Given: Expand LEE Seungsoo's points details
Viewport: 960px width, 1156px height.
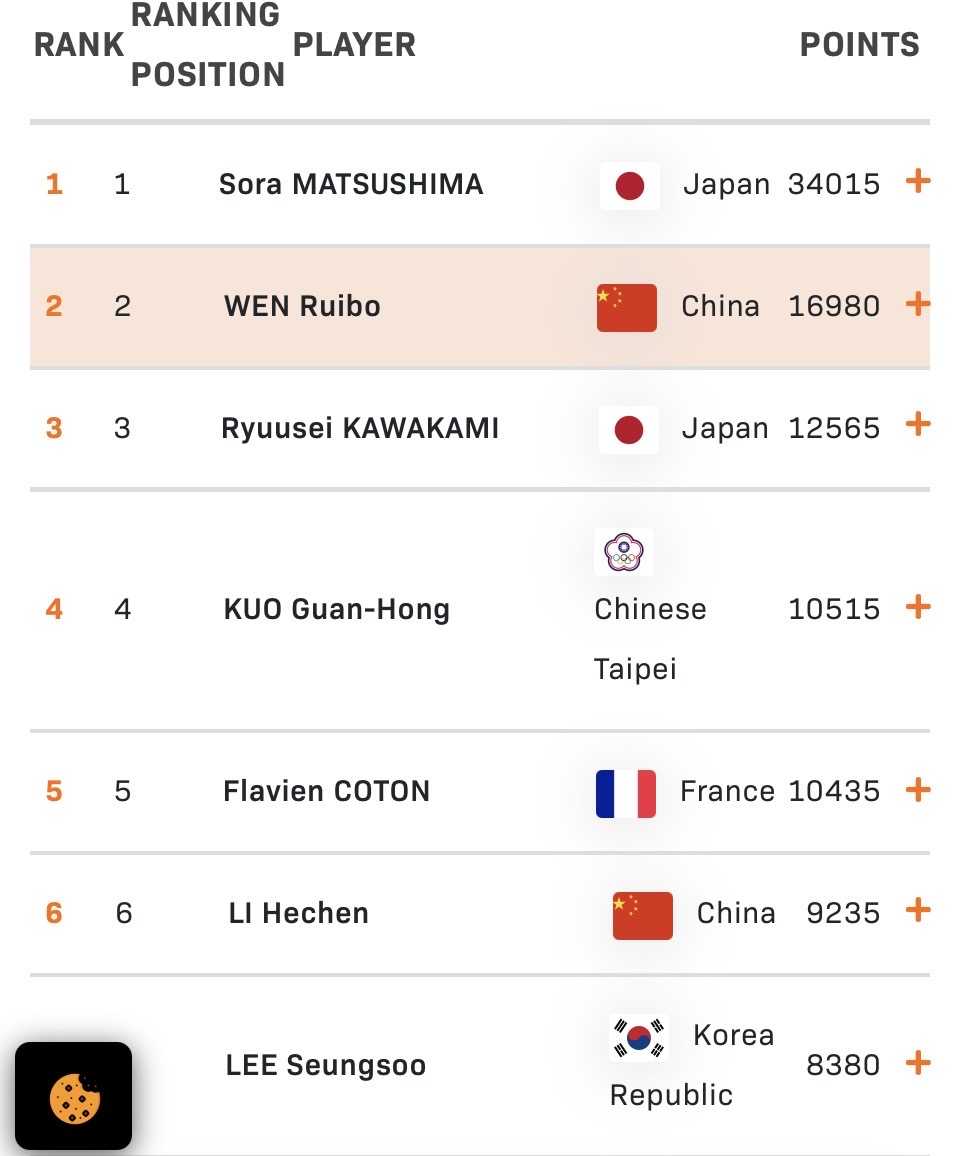Looking at the screenshot, I should pos(917,1063).
